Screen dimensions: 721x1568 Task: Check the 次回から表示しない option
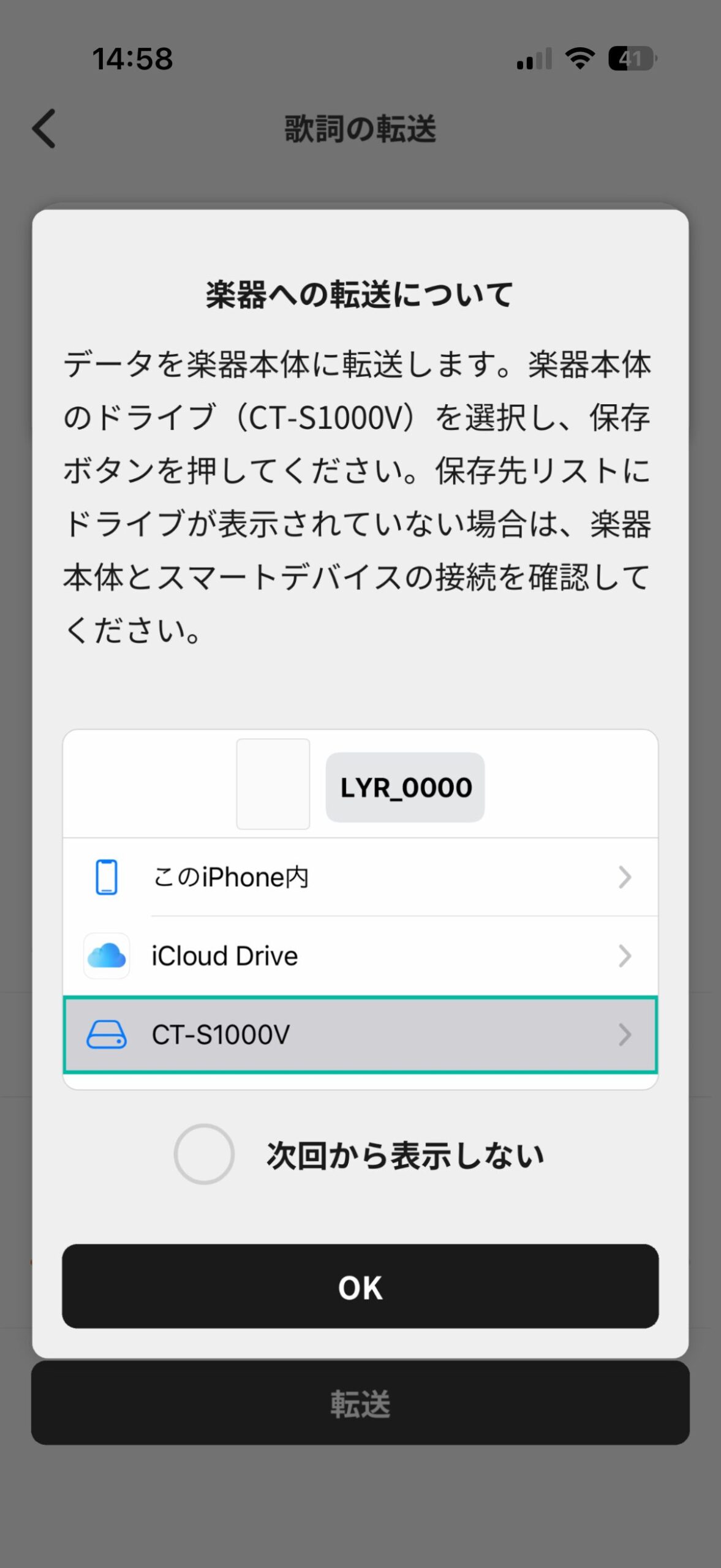point(204,1155)
